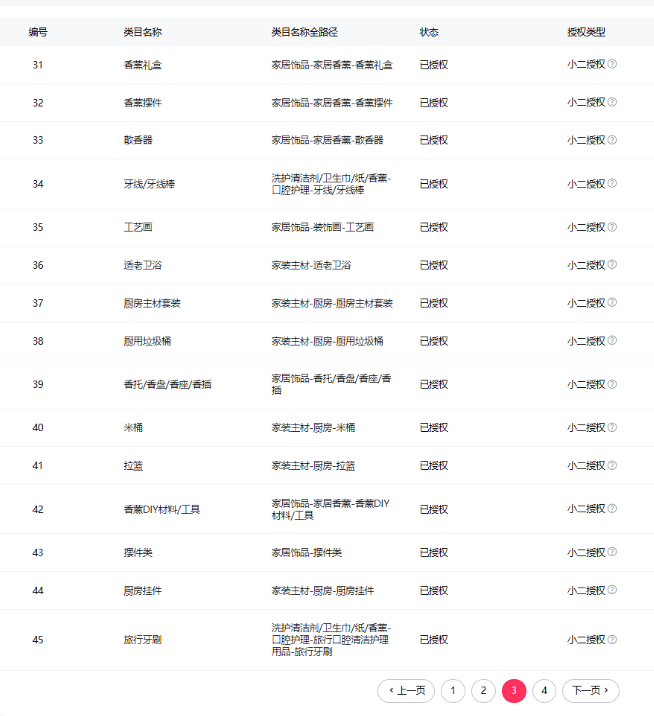Jump to page 1
The height and width of the screenshot is (716, 654).
453,690
